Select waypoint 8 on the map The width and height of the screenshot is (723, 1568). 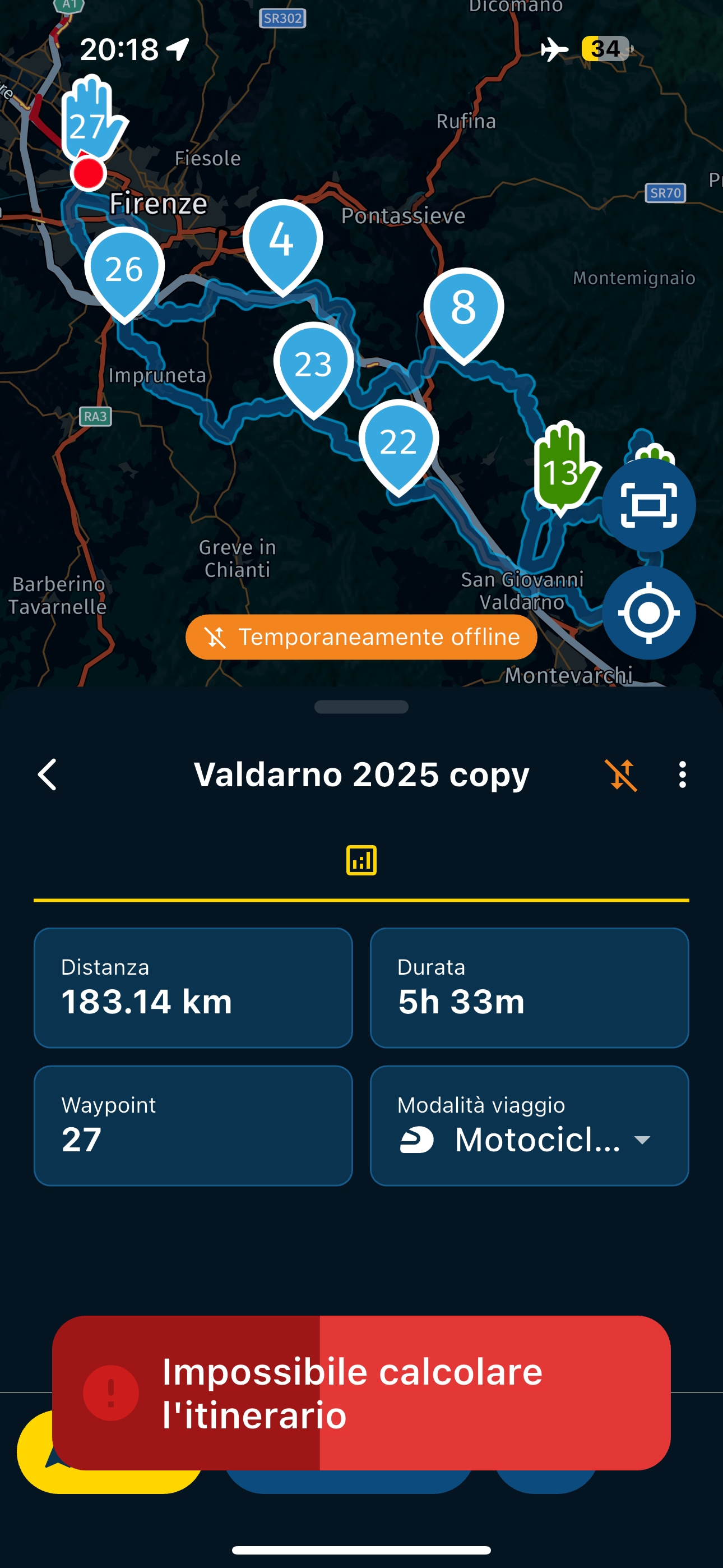point(463,309)
